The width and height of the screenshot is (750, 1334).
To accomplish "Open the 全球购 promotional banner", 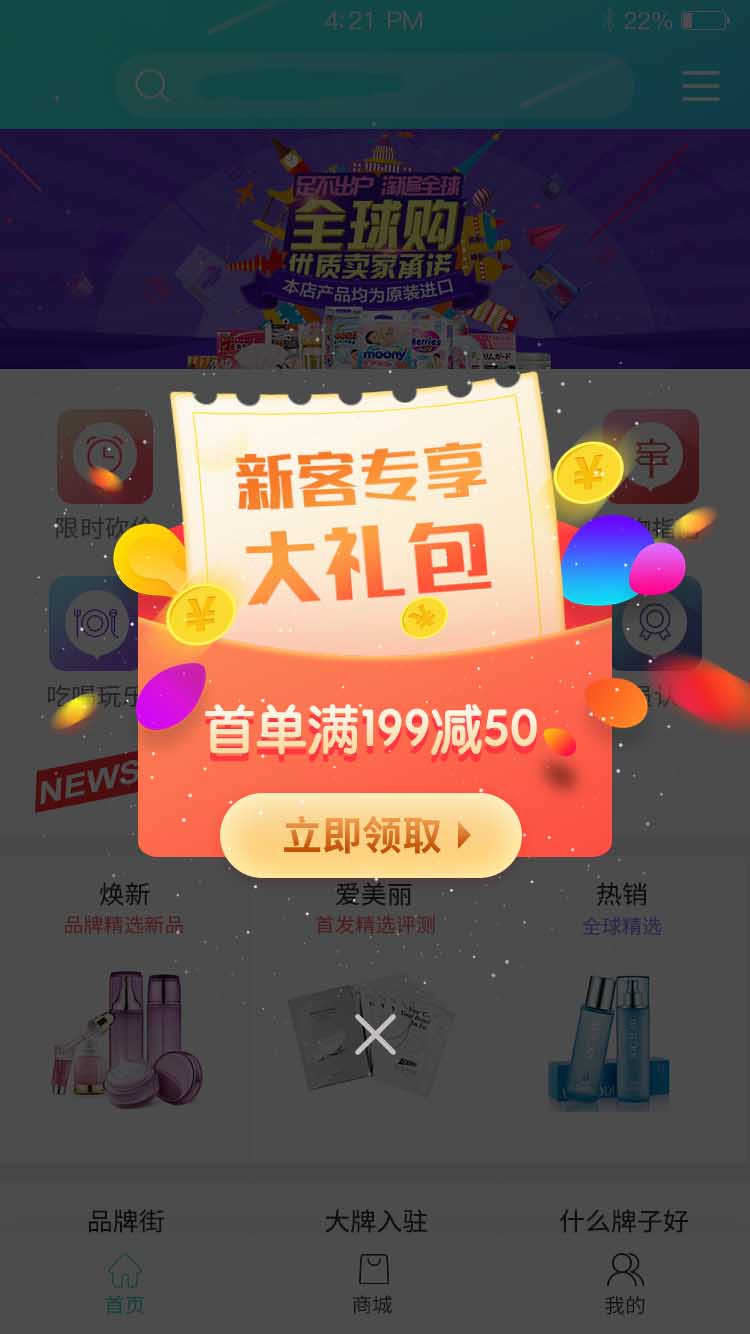I will 375,250.
